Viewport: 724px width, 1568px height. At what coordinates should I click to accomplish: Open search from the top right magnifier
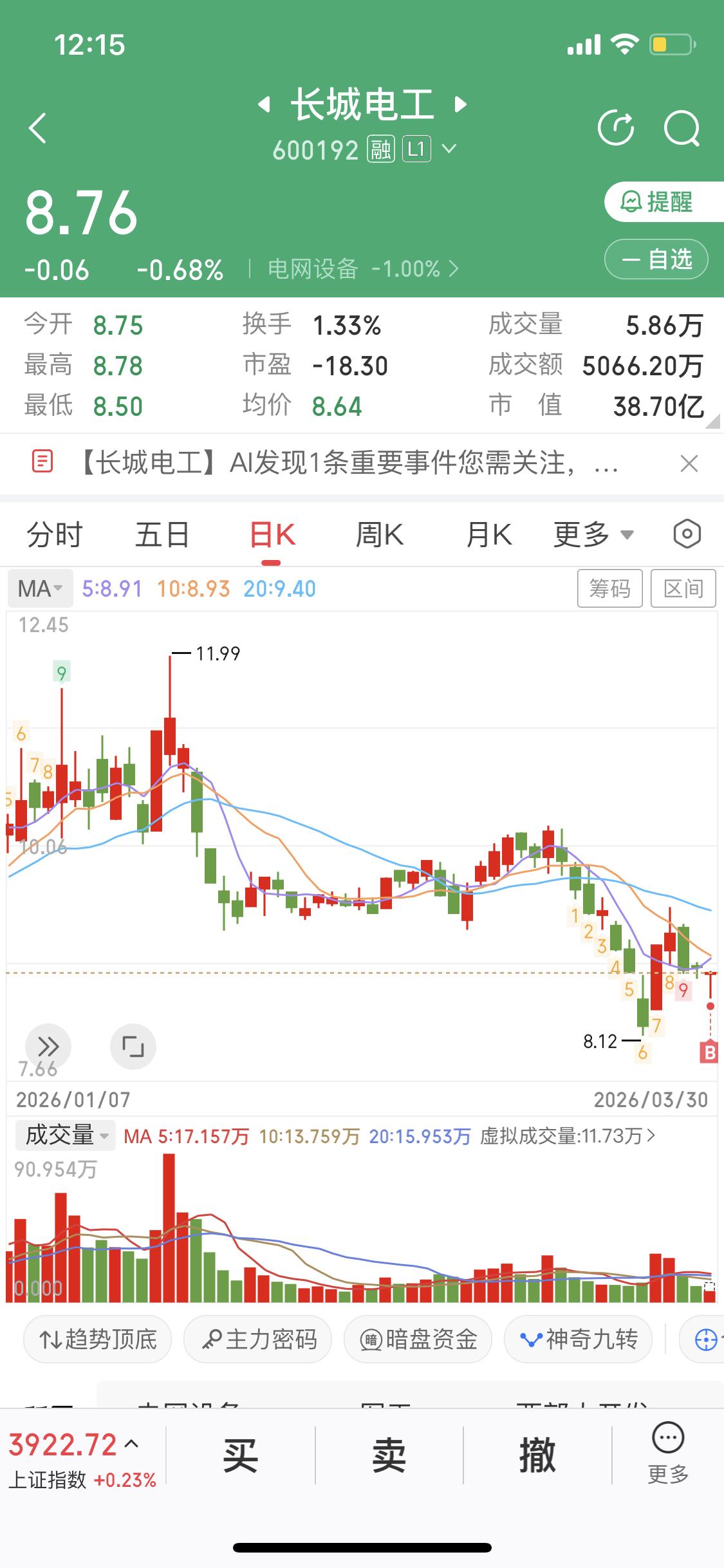682,127
